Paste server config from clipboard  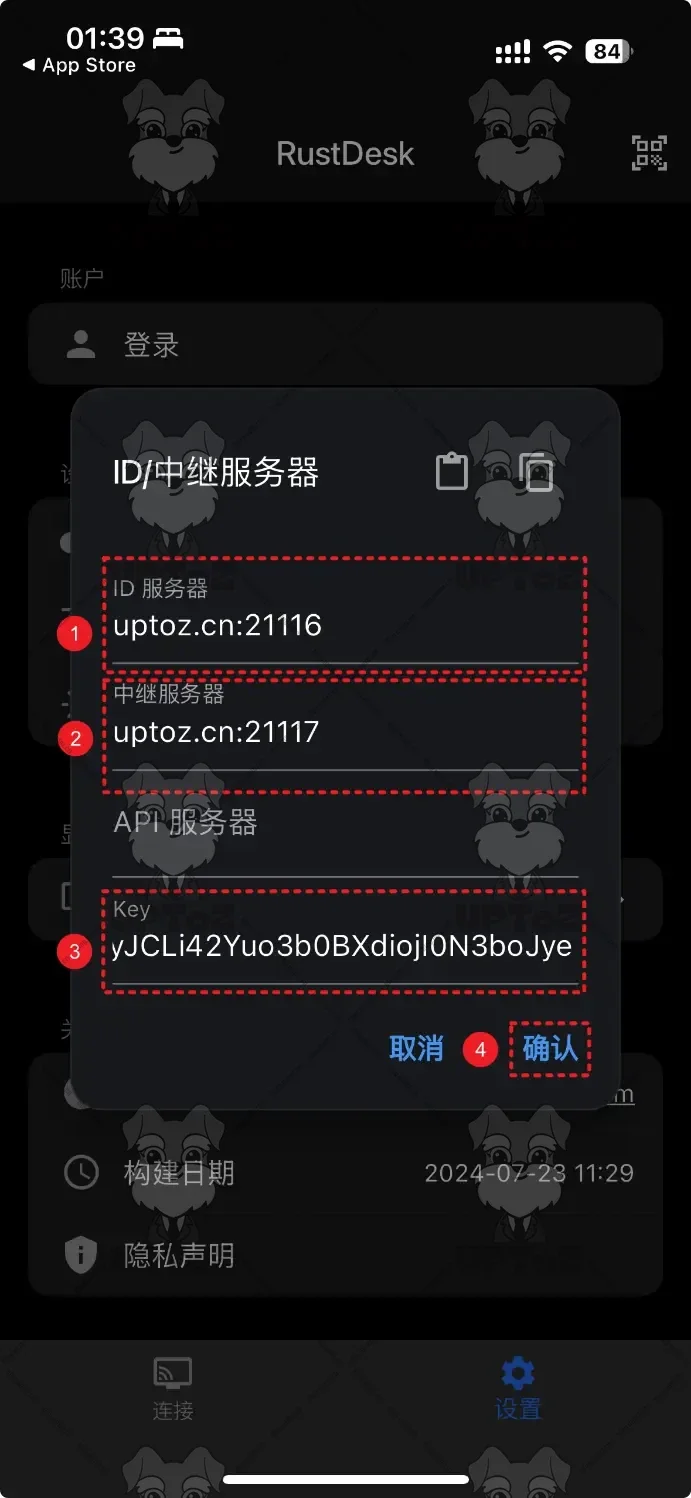[x=451, y=471]
